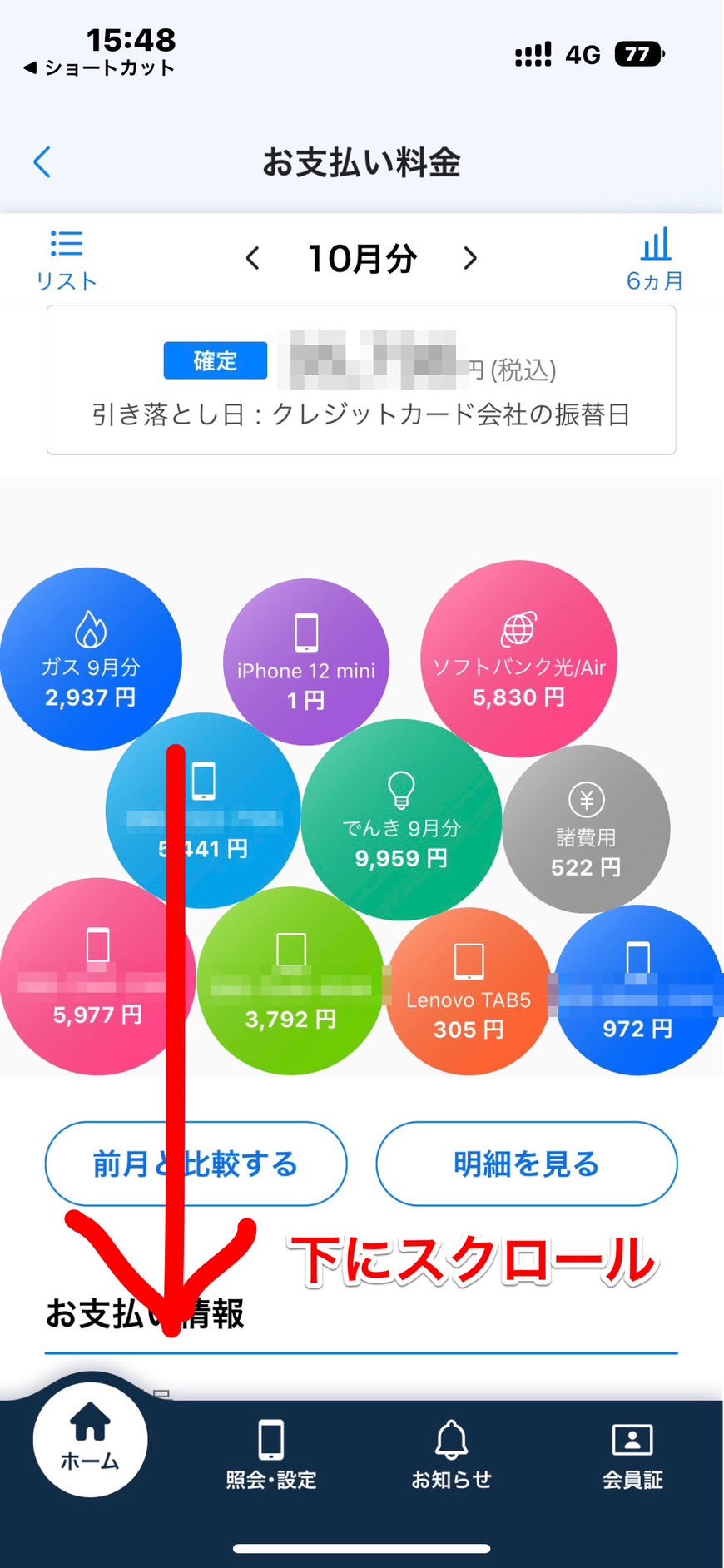Screen dimensions: 724x1568
Task: Switch to the 照会・設定 tab
Action: pyautogui.click(x=271, y=1453)
